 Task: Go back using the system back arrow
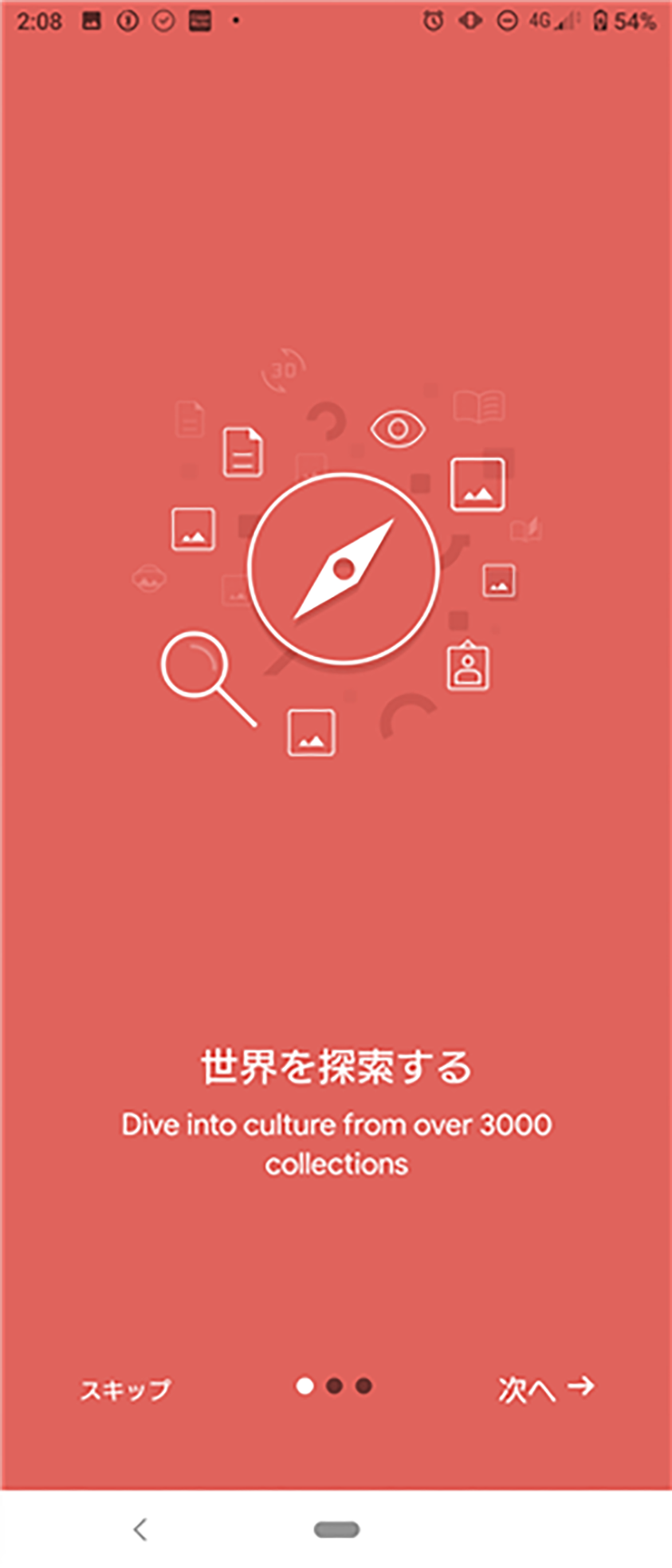pos(140,1529)
